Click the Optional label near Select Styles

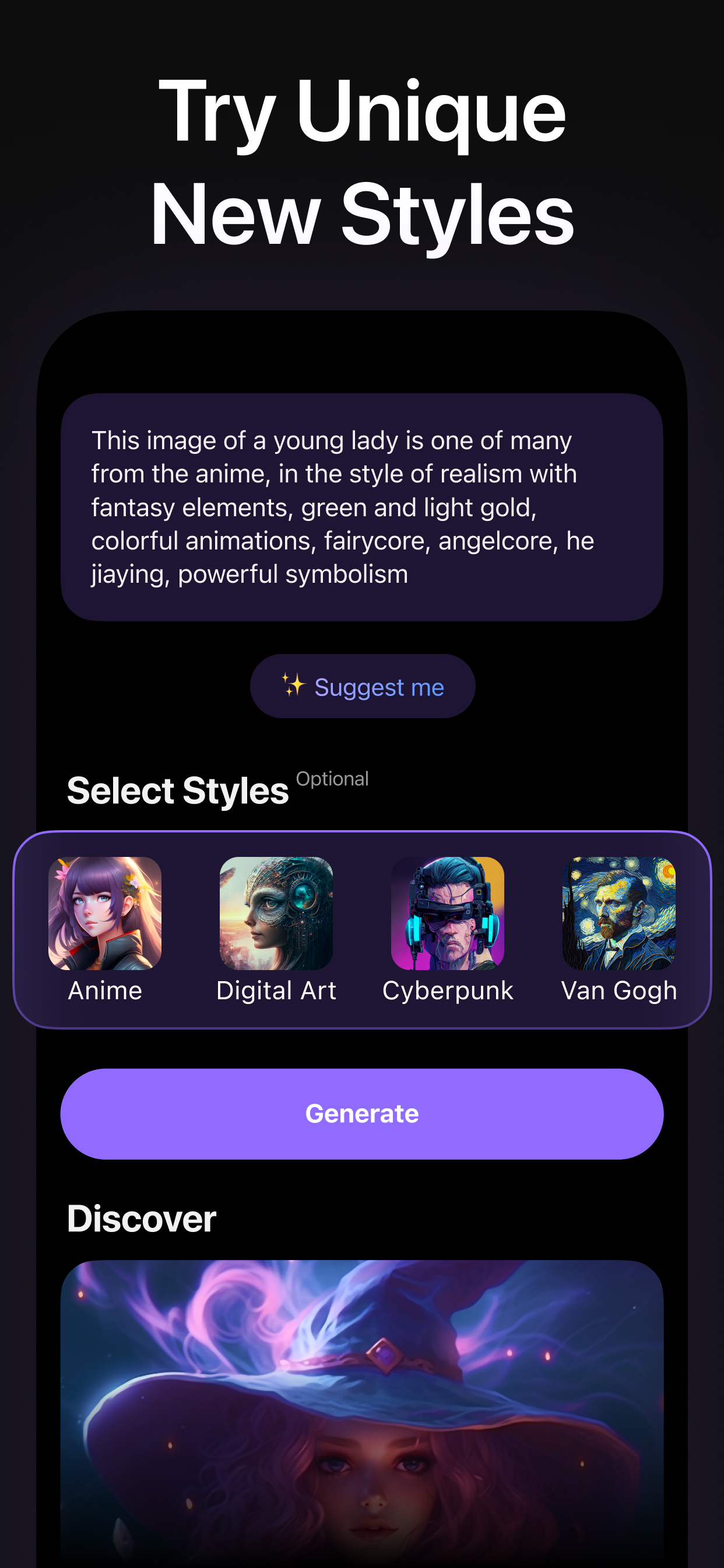(x=332, y=779)
